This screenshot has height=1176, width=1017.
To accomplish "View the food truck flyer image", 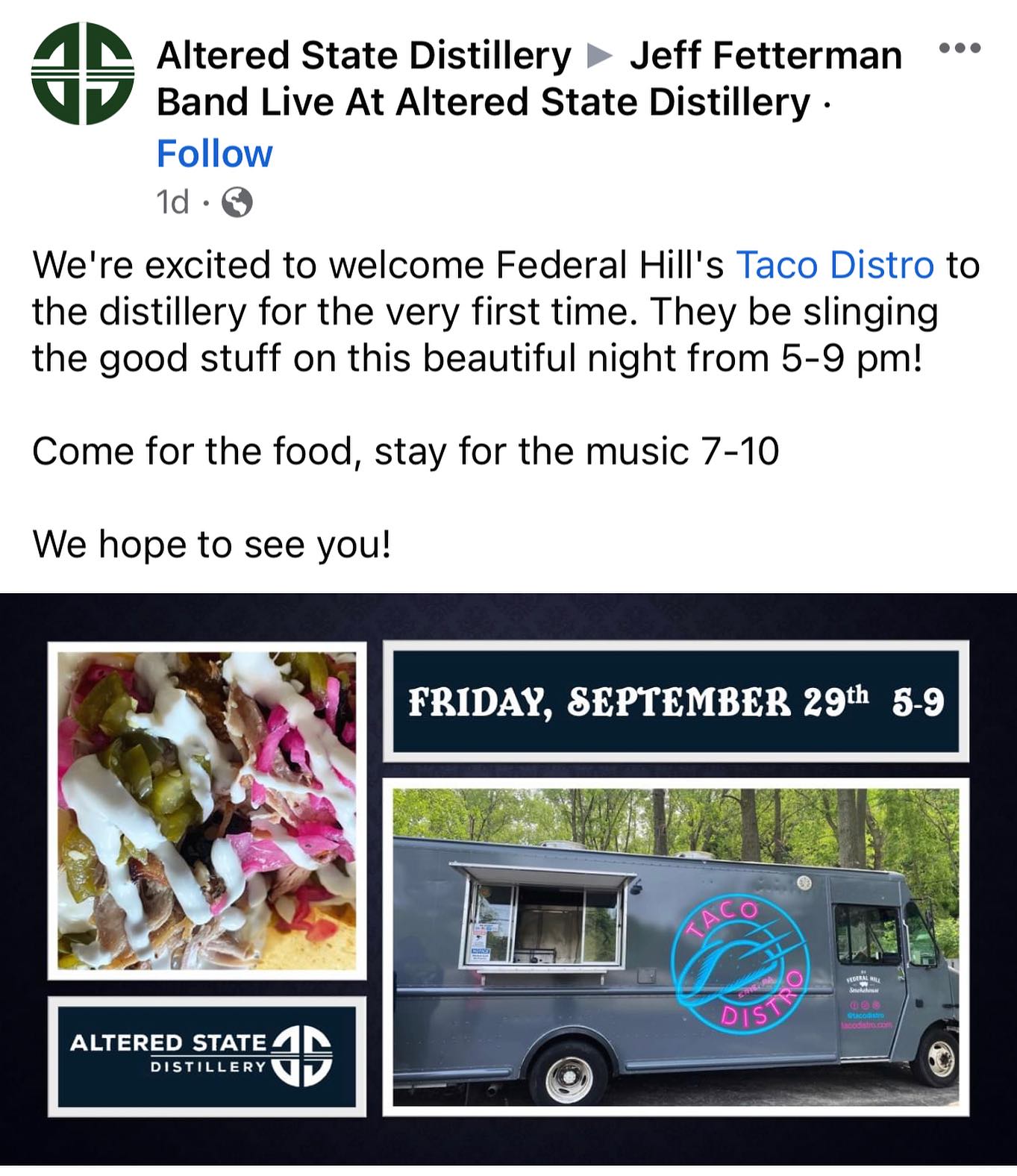I will (508, 878).
